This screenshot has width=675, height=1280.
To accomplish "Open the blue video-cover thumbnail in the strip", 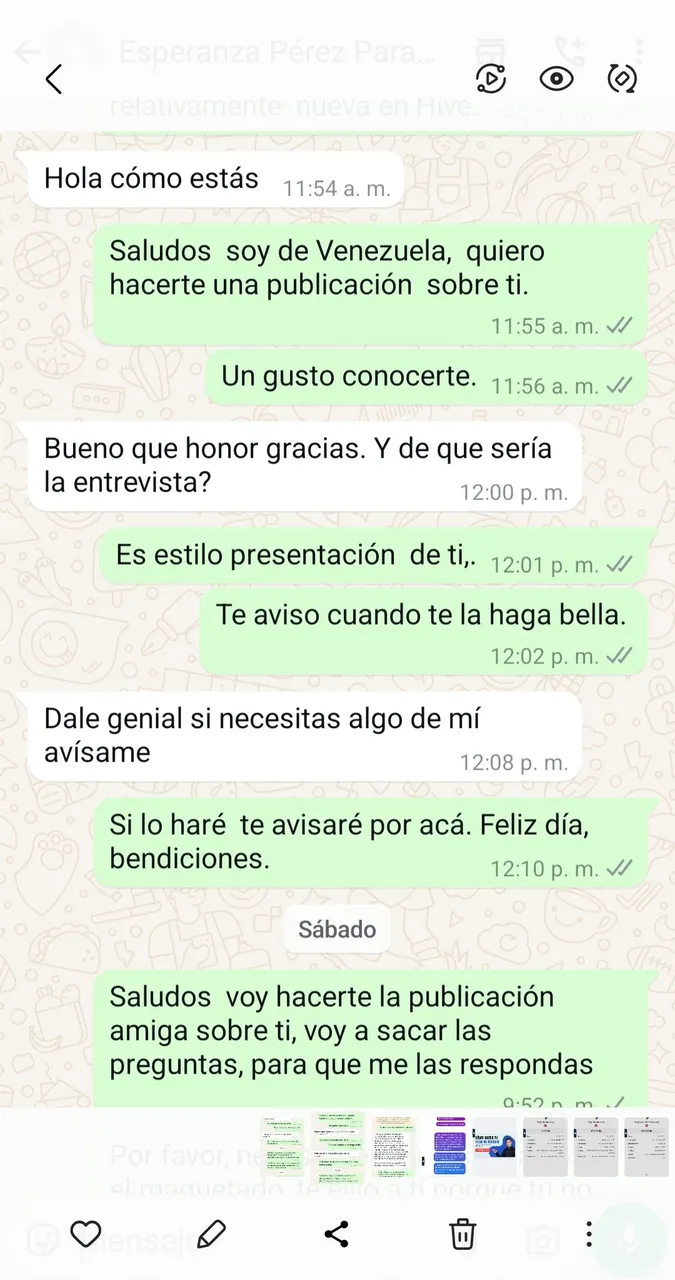I will pyautogui.click(x=495, y=1146).
